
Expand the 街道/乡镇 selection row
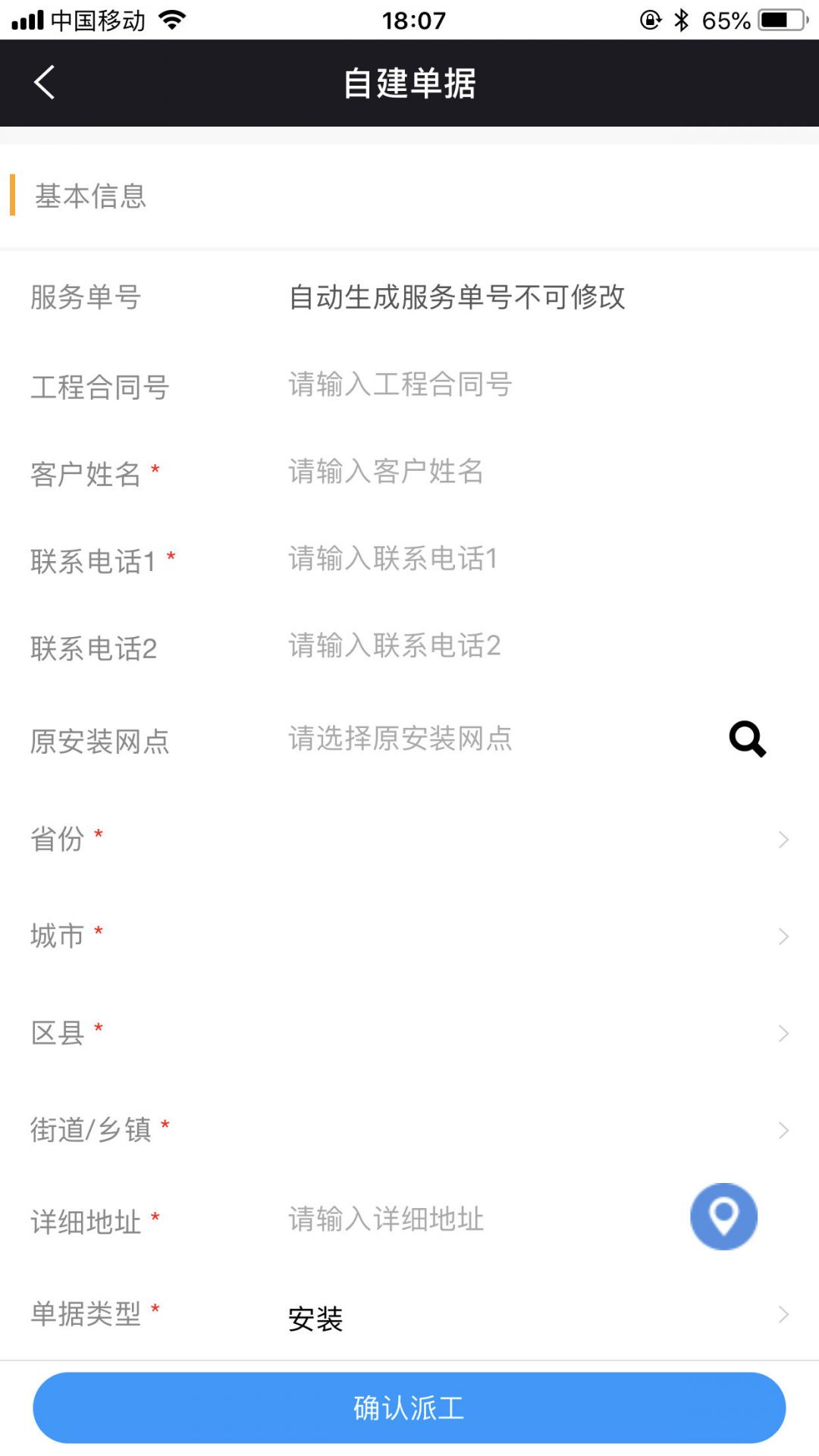pyautogui.click(x=783, y=1130)
